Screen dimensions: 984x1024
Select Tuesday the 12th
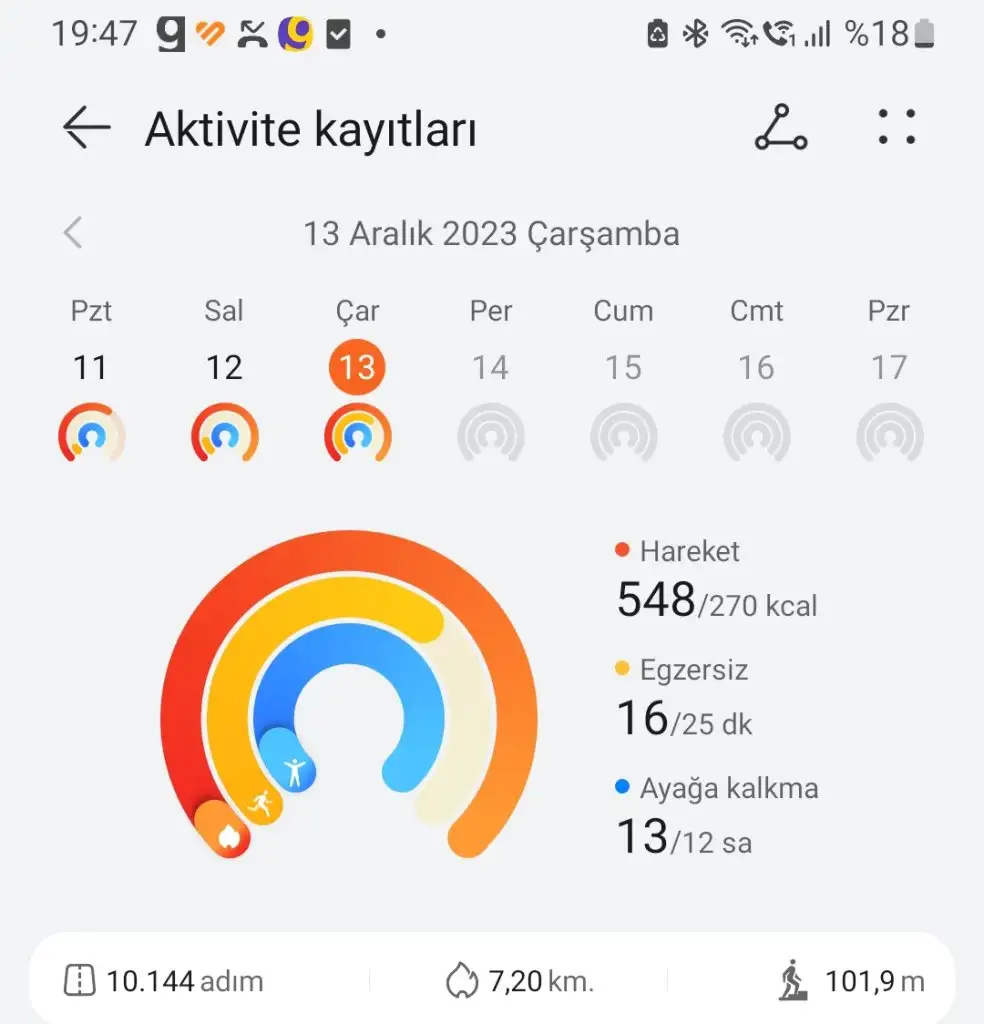[224, 368]
